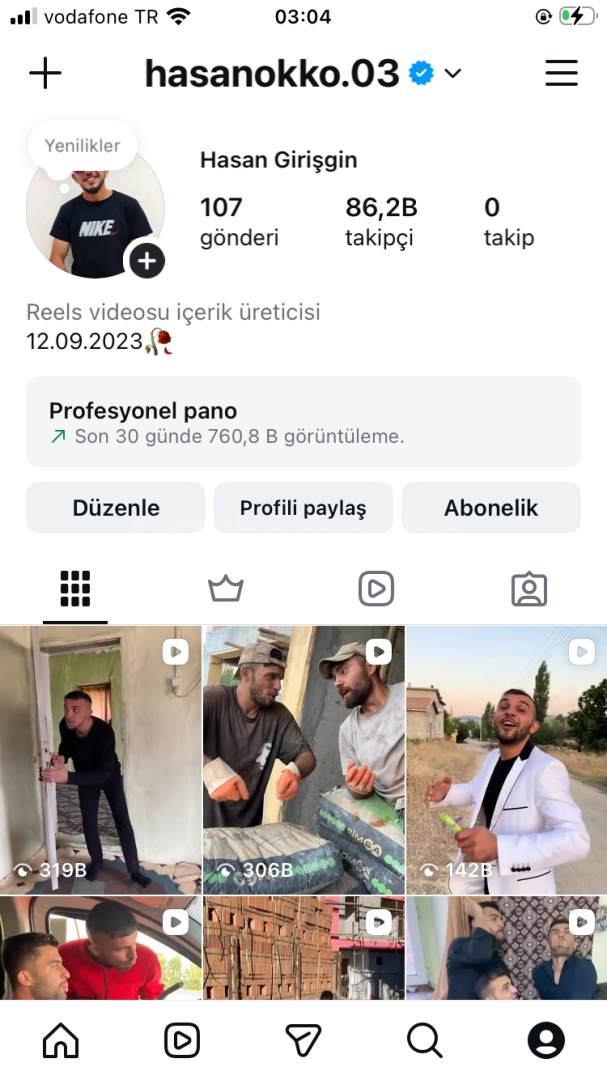Tap Profili paylaş to share profile
Screen dimensions: 607x1080
[303, 508]
